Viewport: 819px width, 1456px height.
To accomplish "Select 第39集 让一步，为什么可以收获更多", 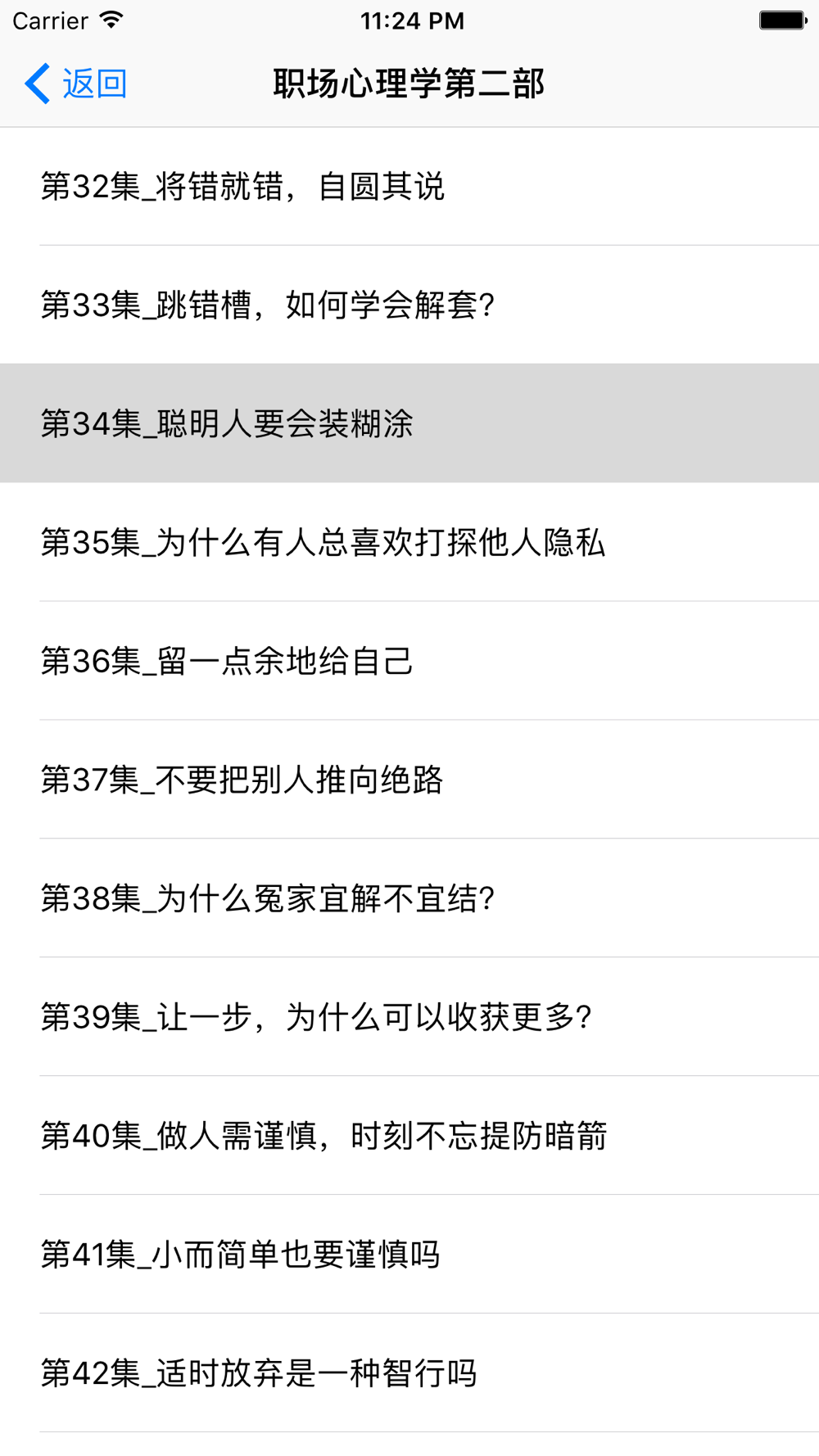I will click(316, 1018).
